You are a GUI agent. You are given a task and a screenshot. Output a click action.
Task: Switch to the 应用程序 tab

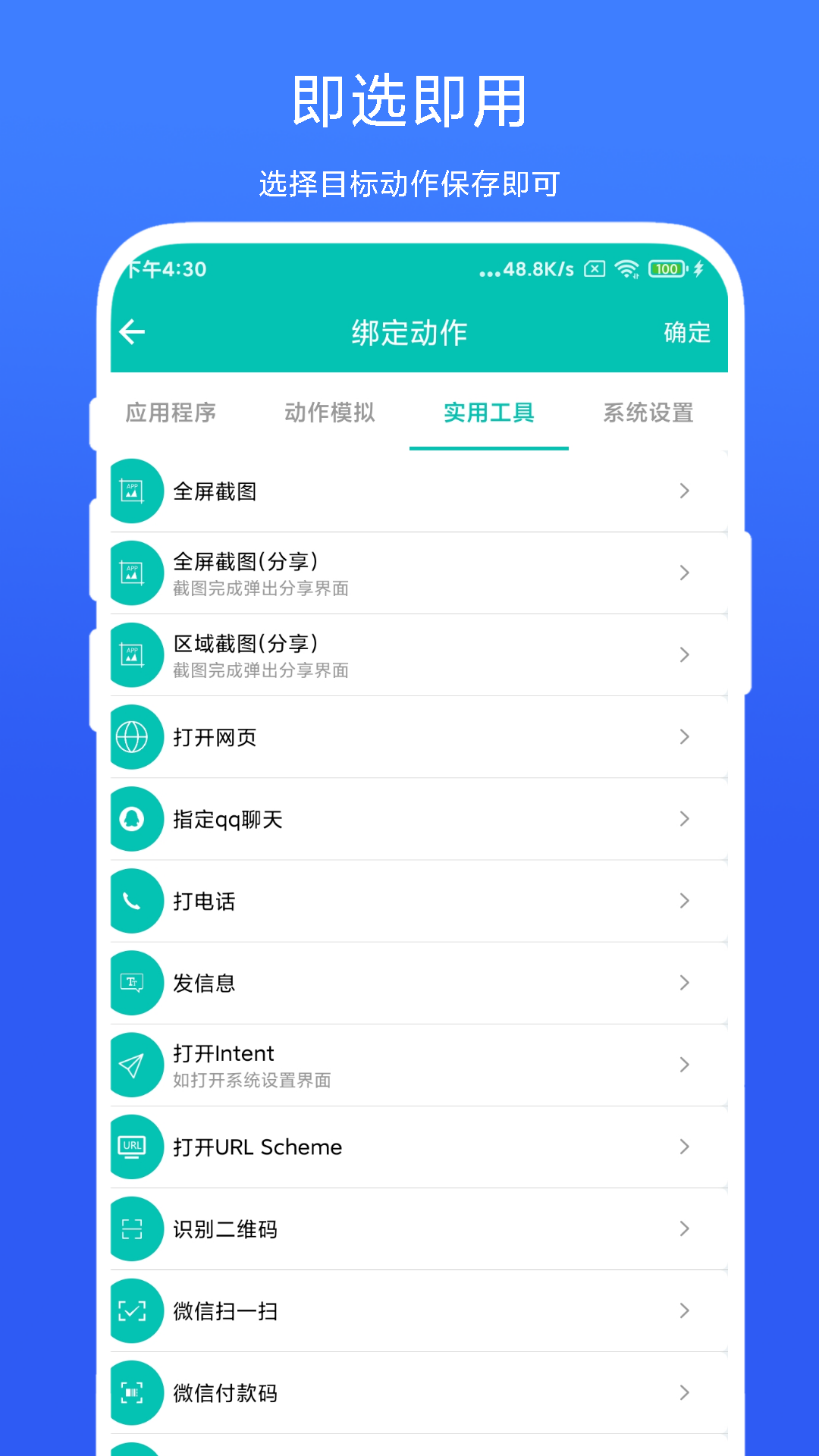(170, 413)
